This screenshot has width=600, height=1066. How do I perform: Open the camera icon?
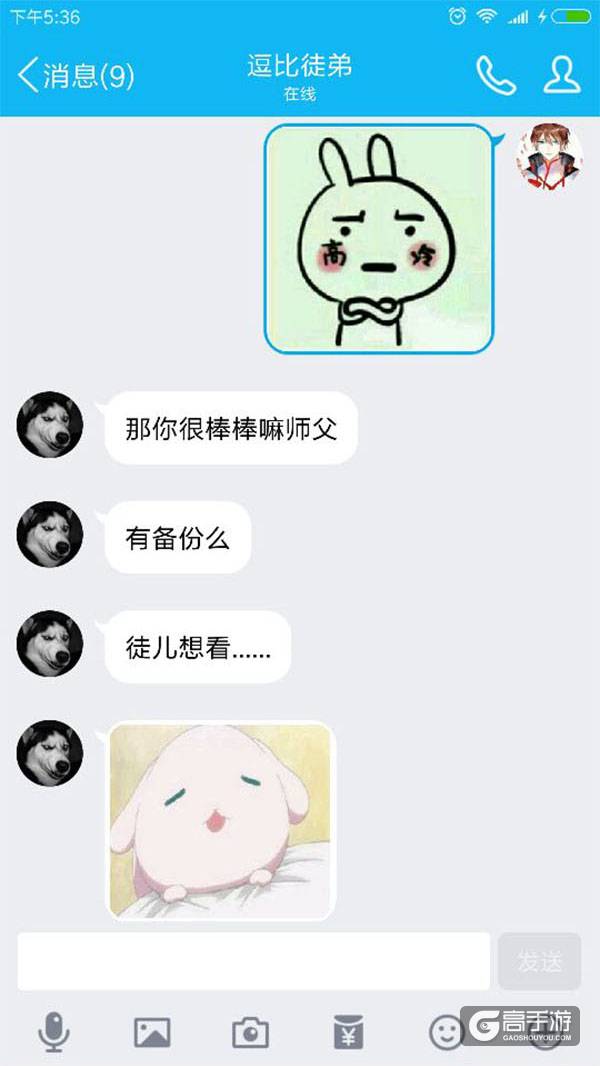250,1031
